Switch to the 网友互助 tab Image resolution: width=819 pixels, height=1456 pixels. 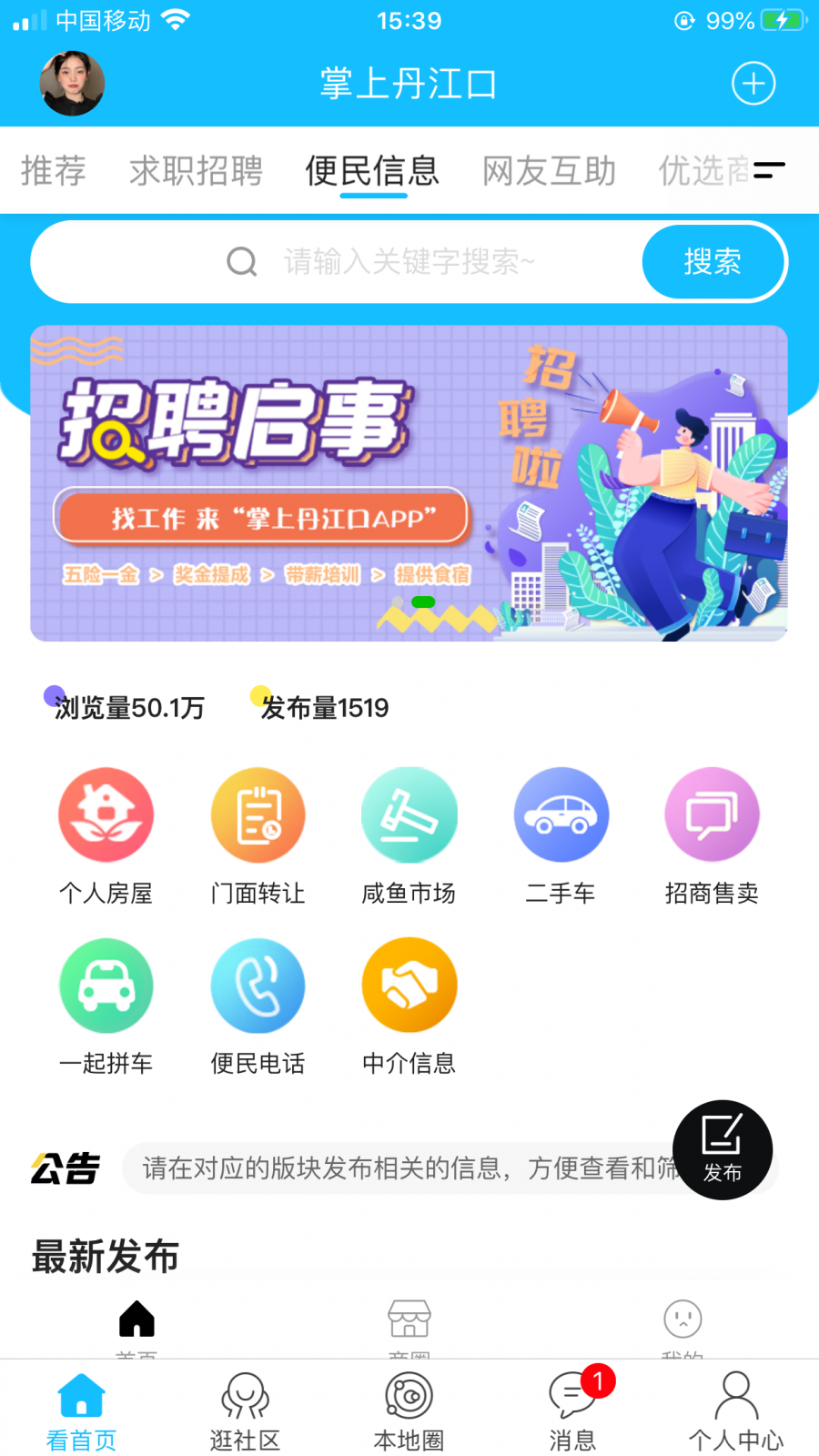click(x=549, y=171)
